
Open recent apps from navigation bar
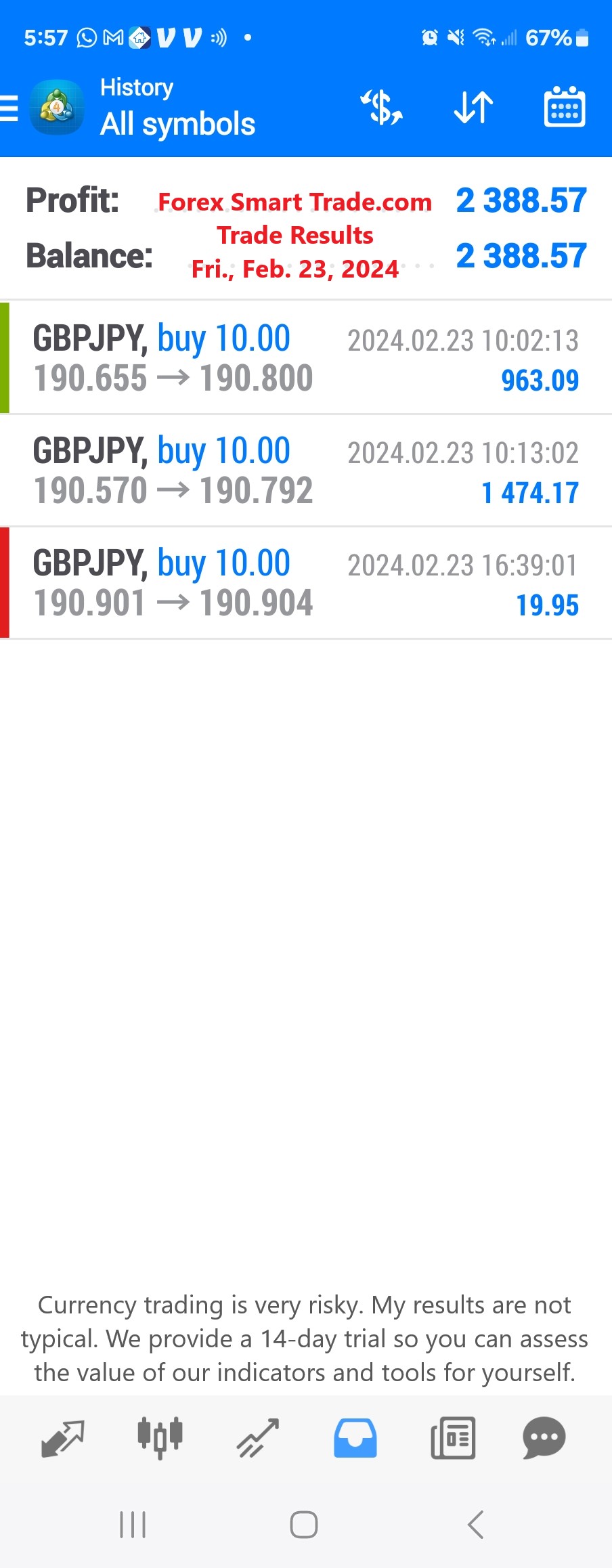click(132, 1525)
